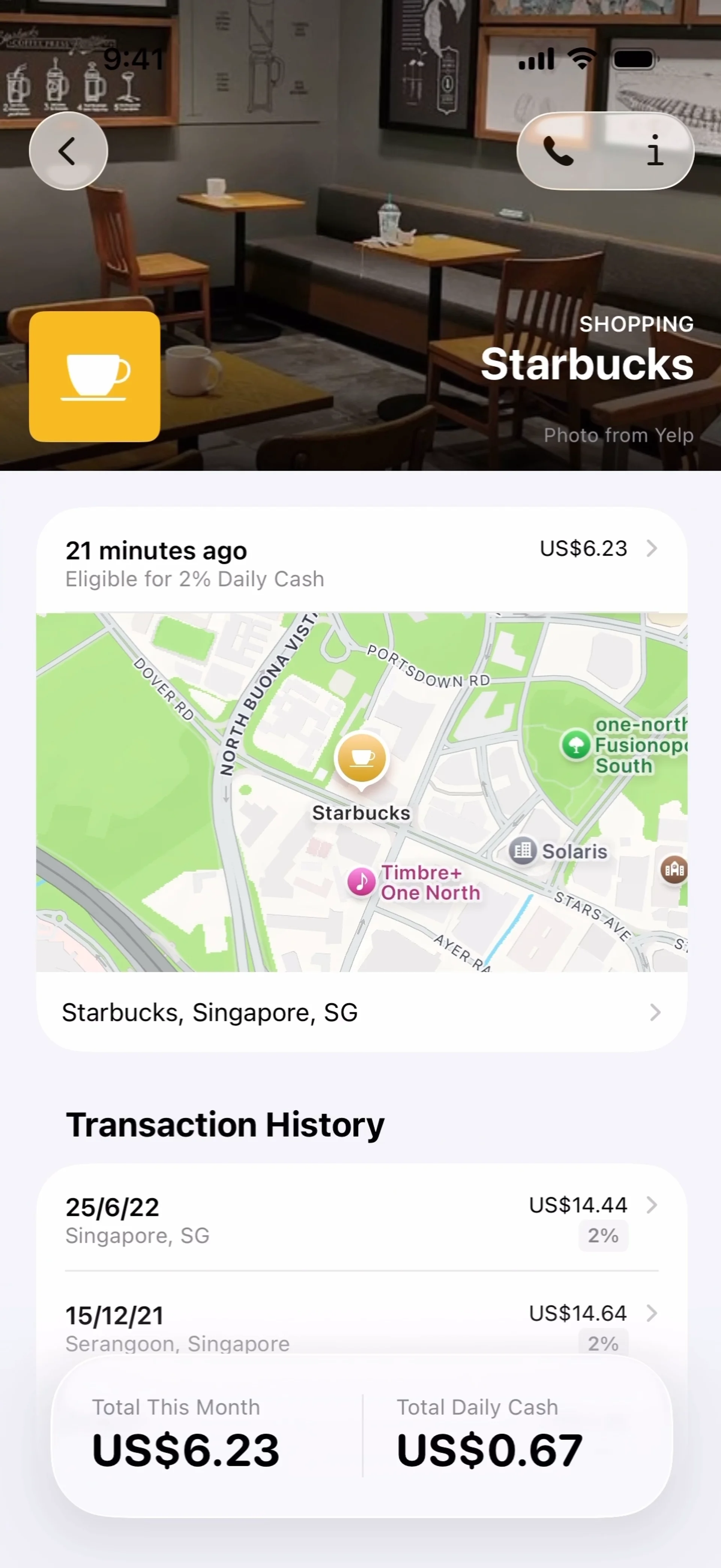Open the 25/6/22 transaction for US$14.44
721x1568 pixels.
[361, 1219]
